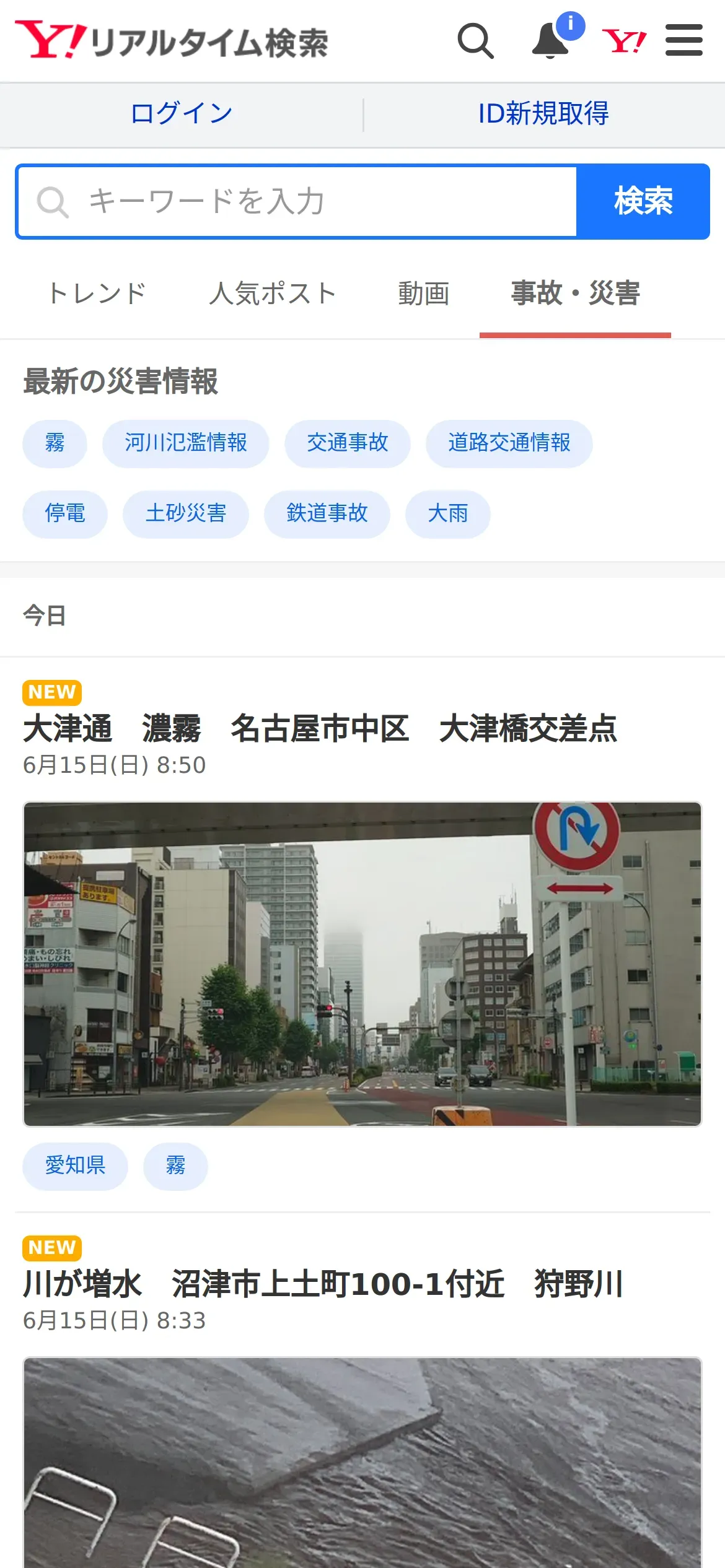
Task: Open the notifications bell
Action: (551, 41)
